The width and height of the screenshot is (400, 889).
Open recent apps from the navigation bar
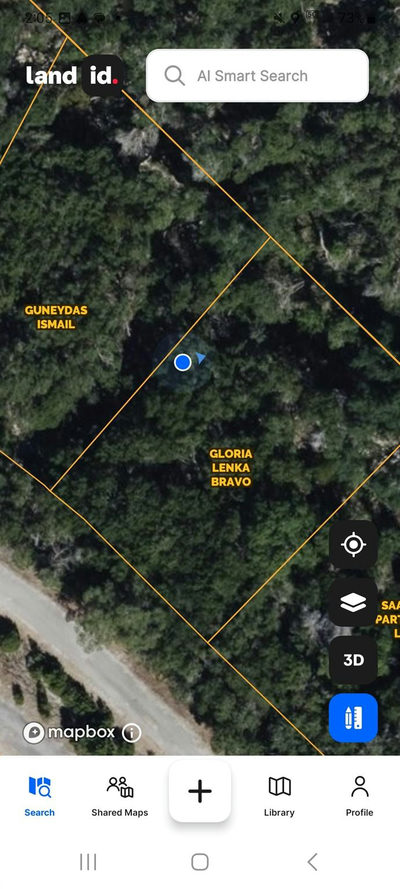click(88, 862)
